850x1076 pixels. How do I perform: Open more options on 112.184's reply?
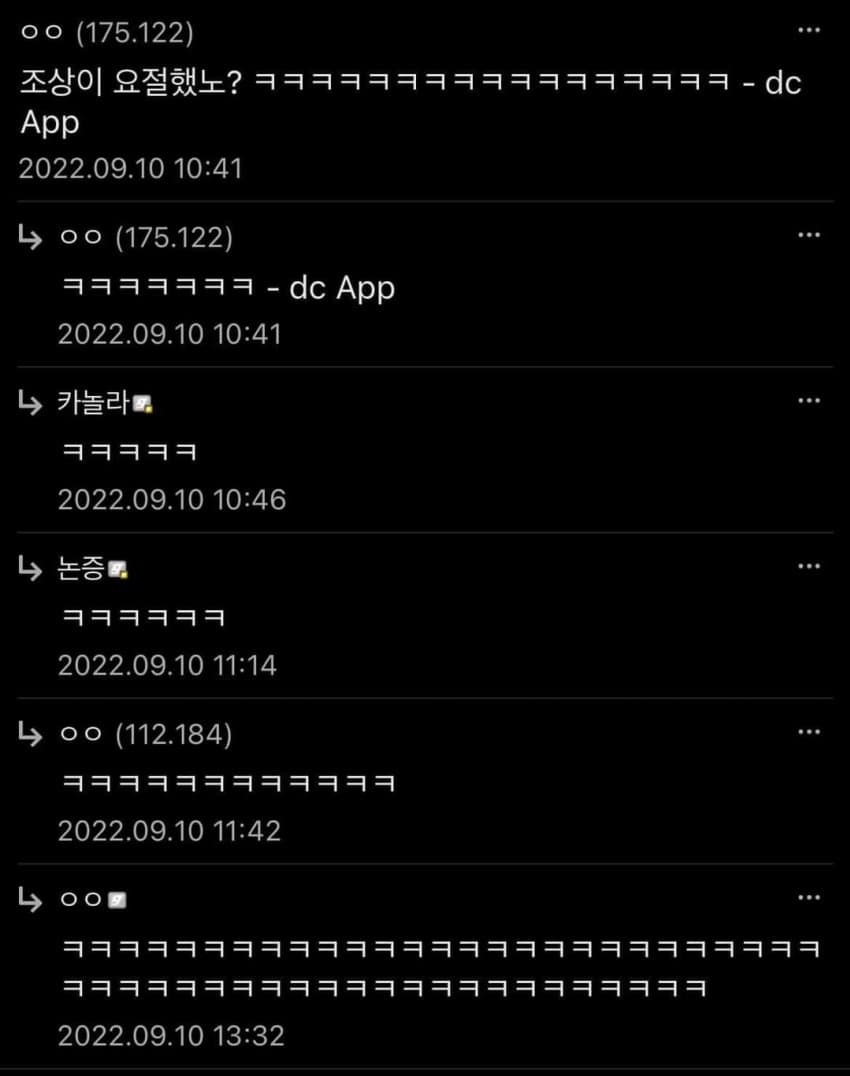tap(809, 732)
